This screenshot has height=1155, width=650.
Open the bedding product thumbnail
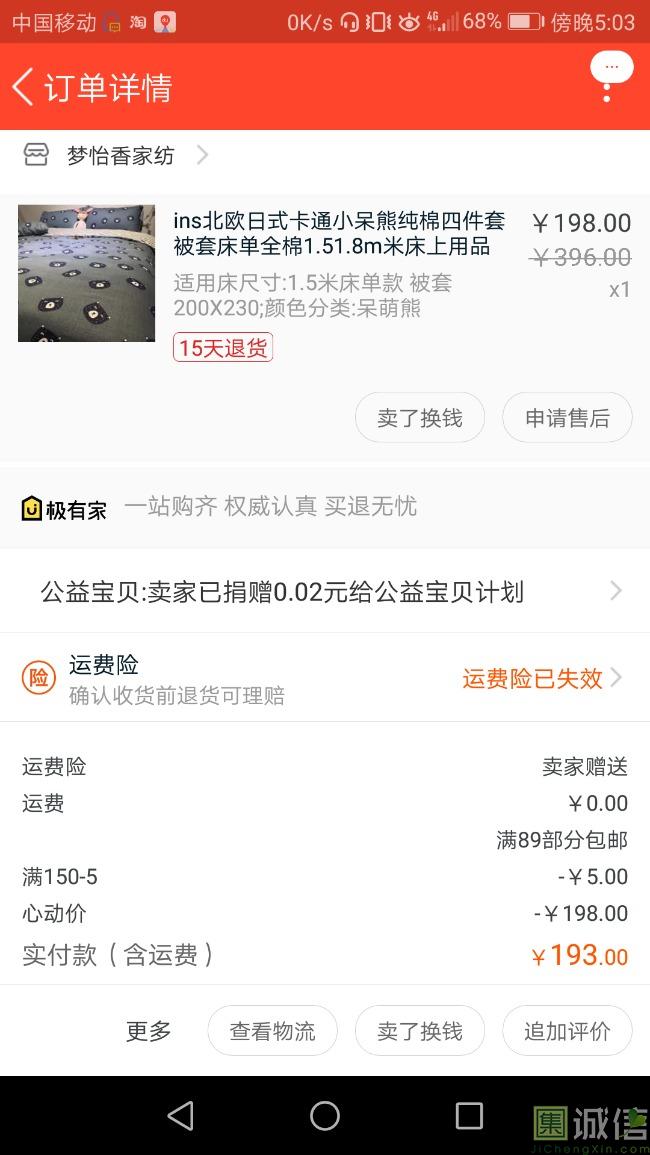click(87, 273)
